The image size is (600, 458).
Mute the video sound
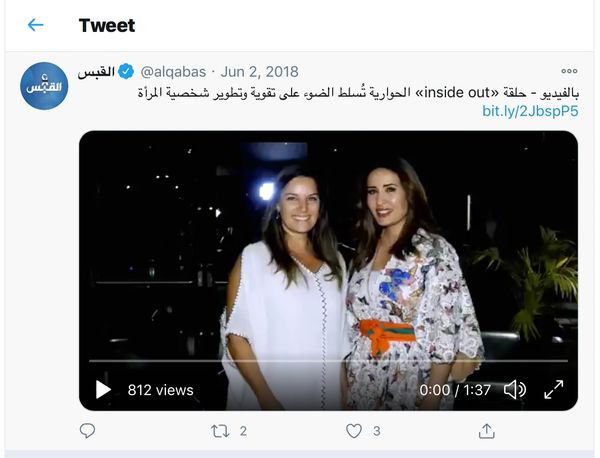[x=515, y=390]
